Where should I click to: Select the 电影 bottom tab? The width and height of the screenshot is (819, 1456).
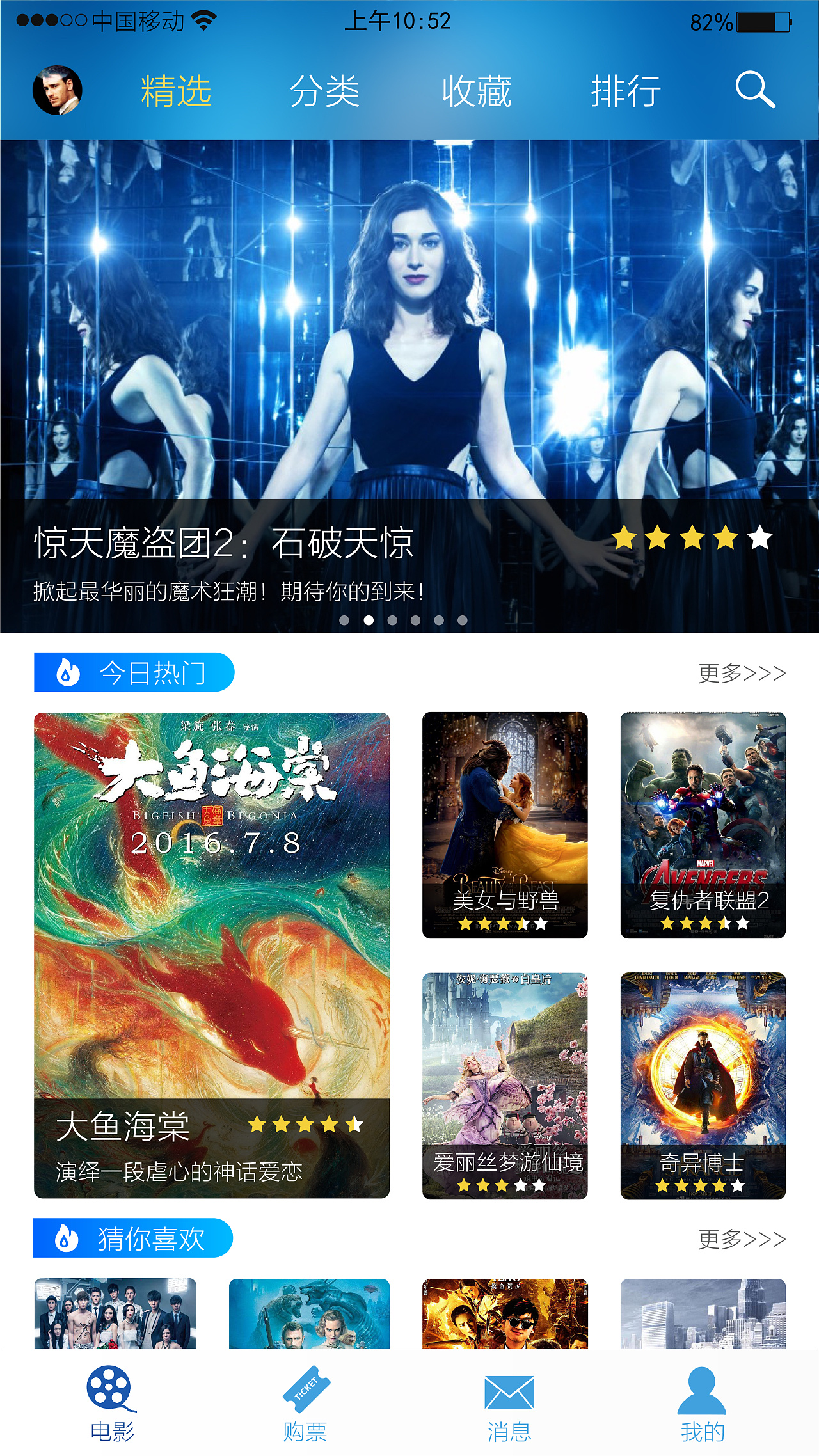[x=112, y=1404]
